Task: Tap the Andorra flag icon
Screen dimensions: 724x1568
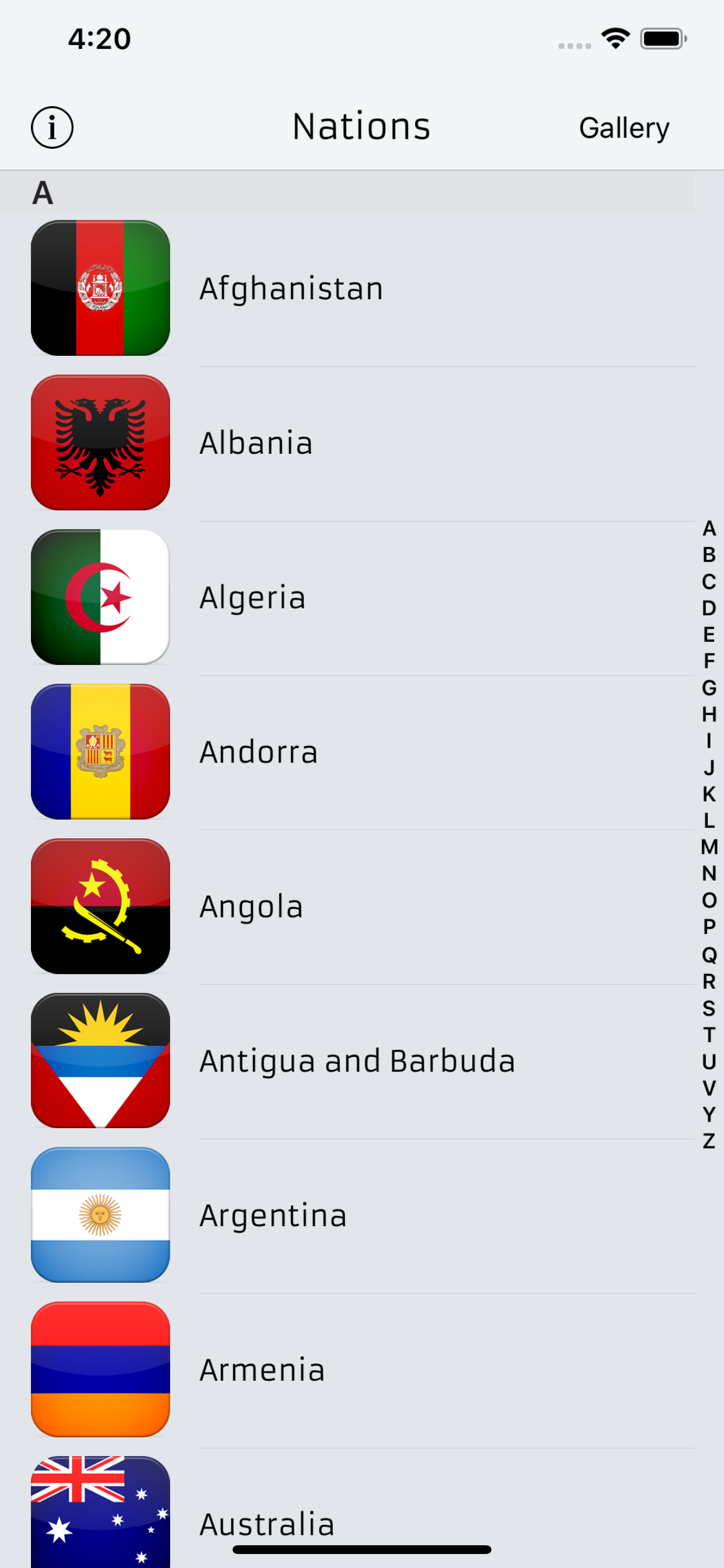Action: (100, 752)
